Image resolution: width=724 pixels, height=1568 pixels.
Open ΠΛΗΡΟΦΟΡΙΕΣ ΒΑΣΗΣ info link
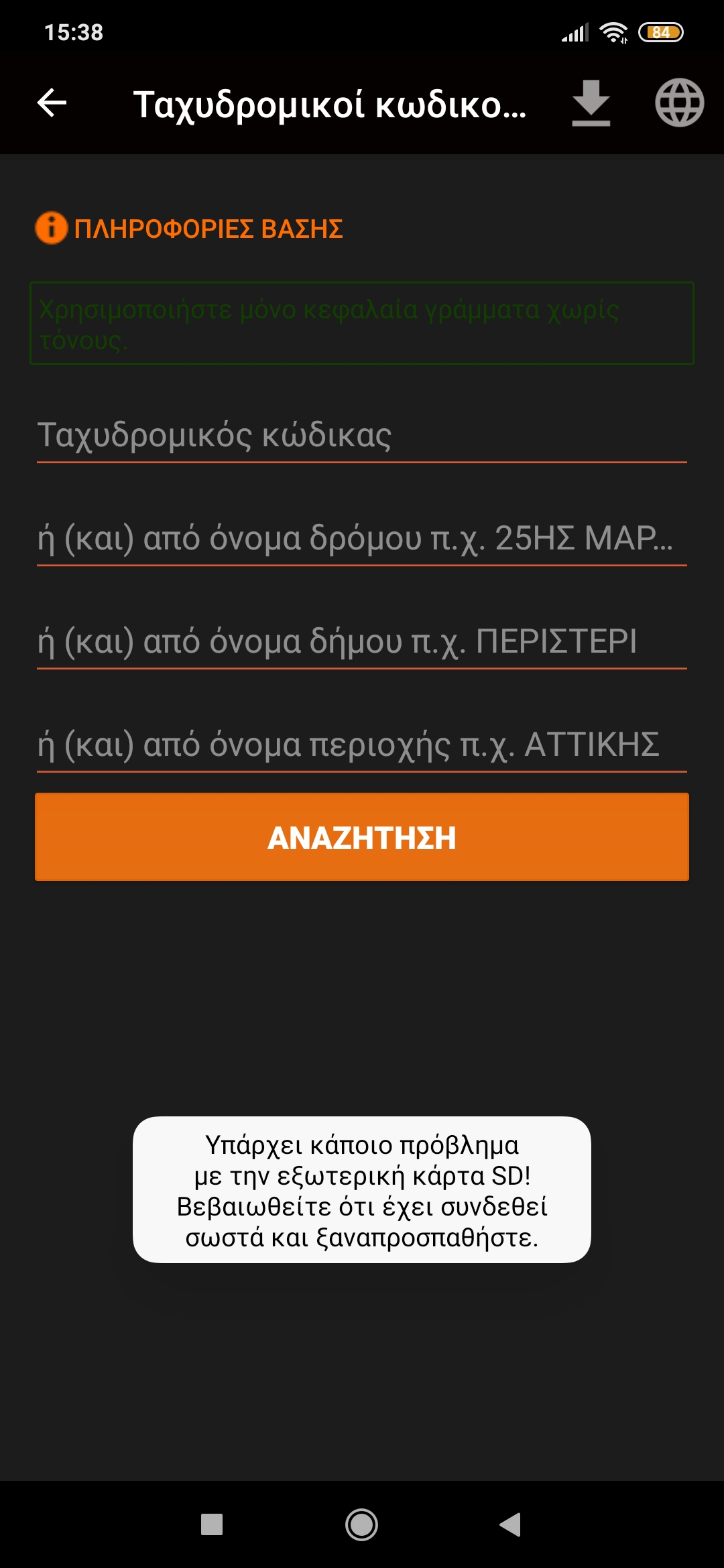tap(189, 228)
